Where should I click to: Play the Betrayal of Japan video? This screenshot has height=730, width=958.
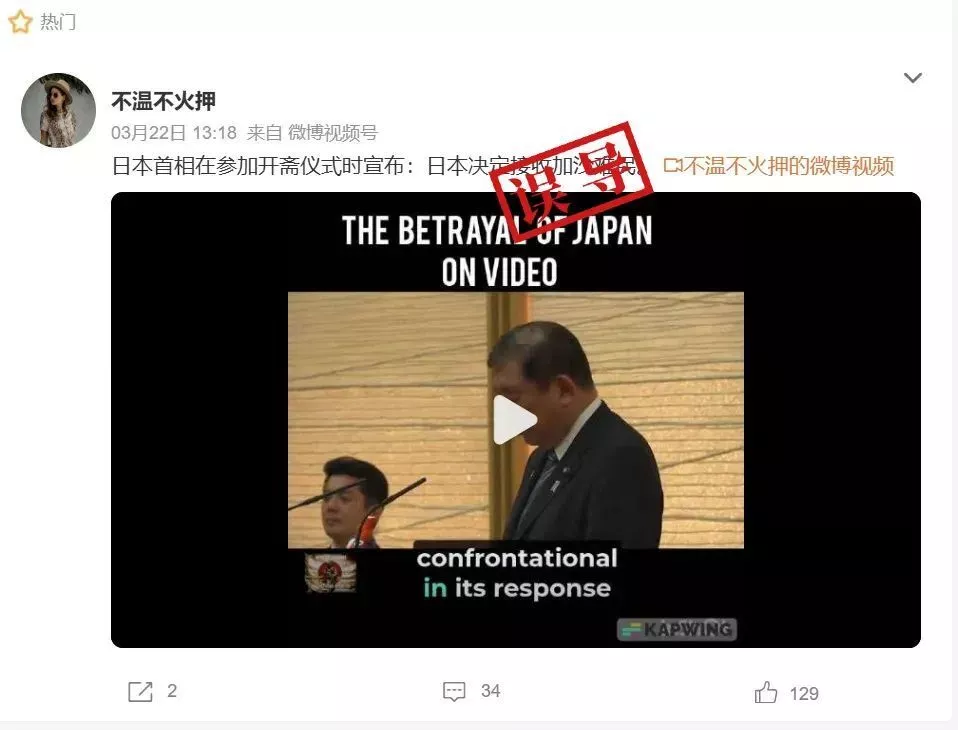pyautogui.click(x=515, y=420)
